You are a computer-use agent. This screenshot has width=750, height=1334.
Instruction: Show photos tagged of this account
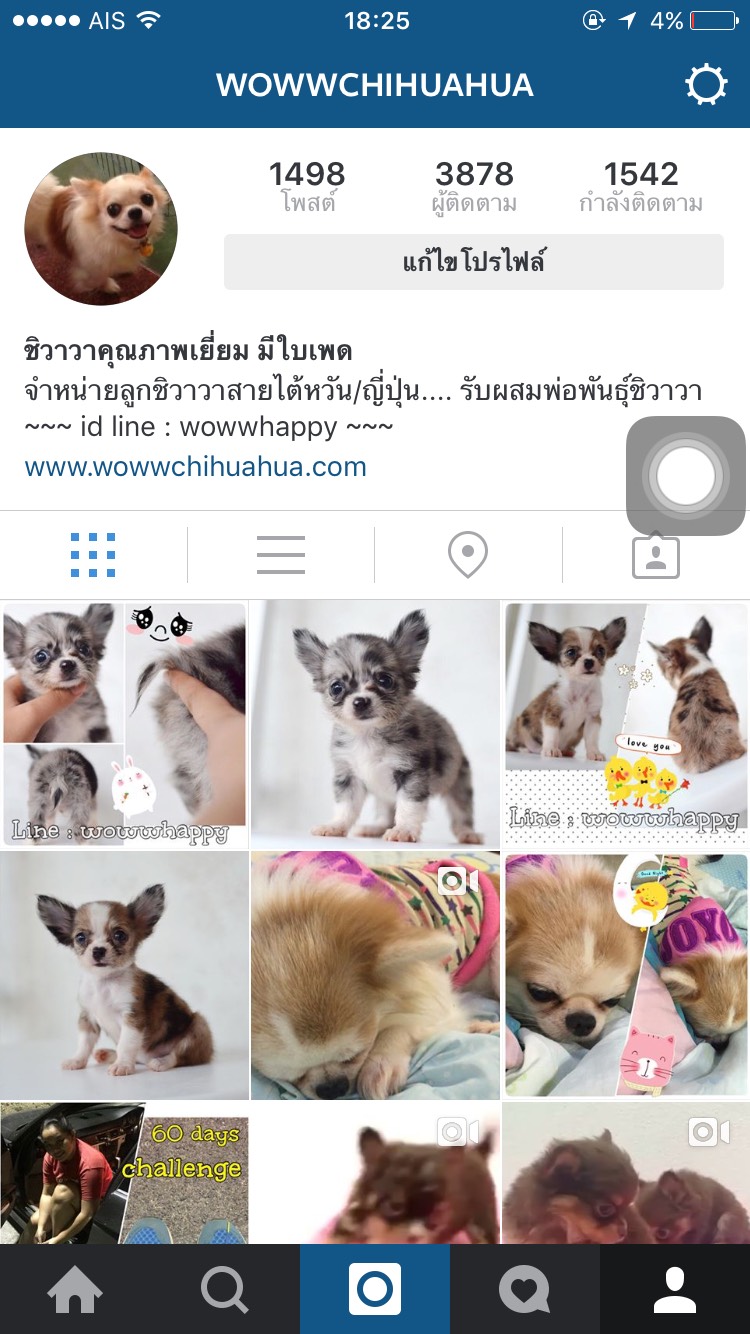coord(655,556)
